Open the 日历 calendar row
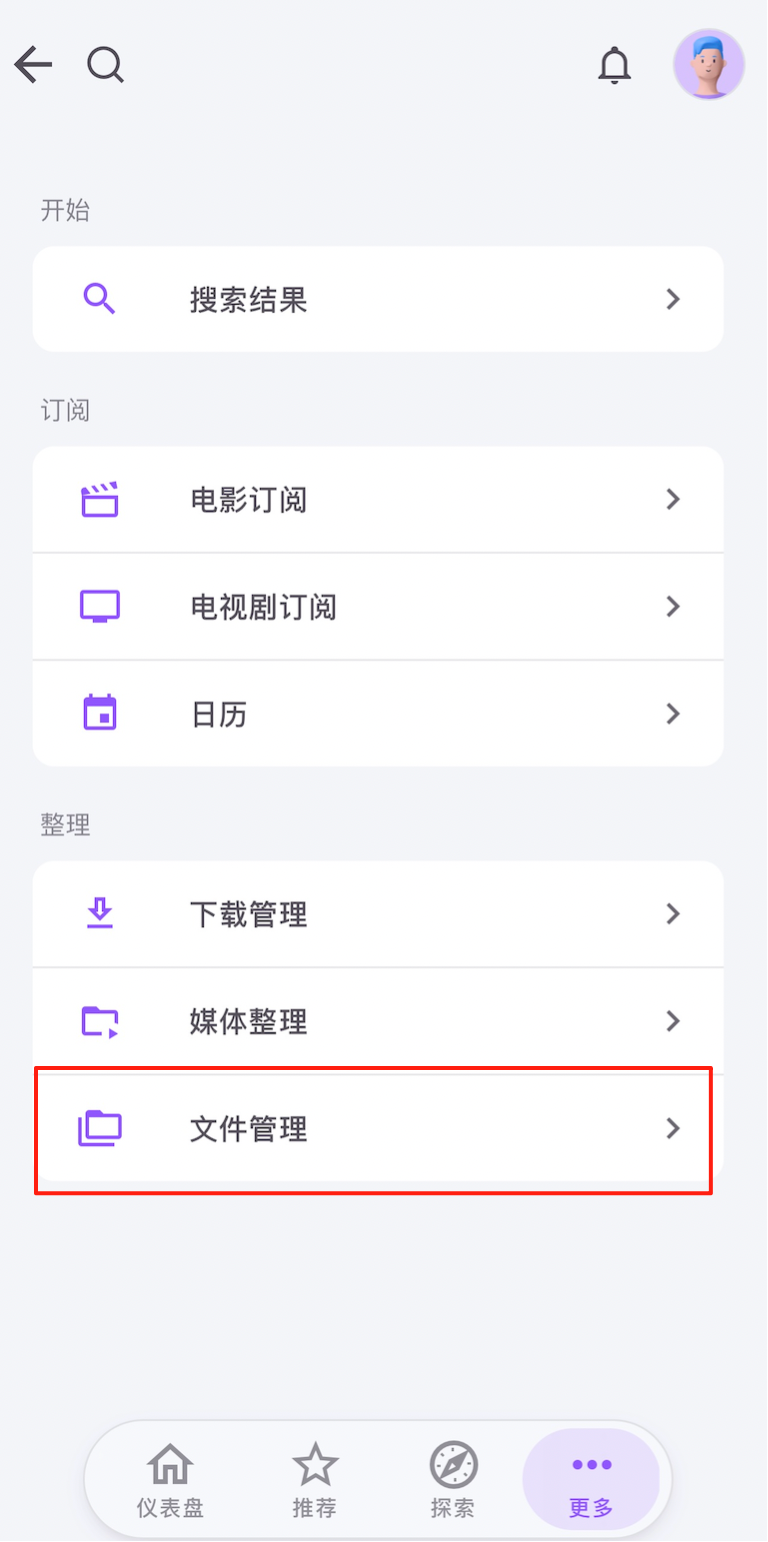Viewport: 768px width, 1542px height. pyautogui.click(x=378, y=713)
